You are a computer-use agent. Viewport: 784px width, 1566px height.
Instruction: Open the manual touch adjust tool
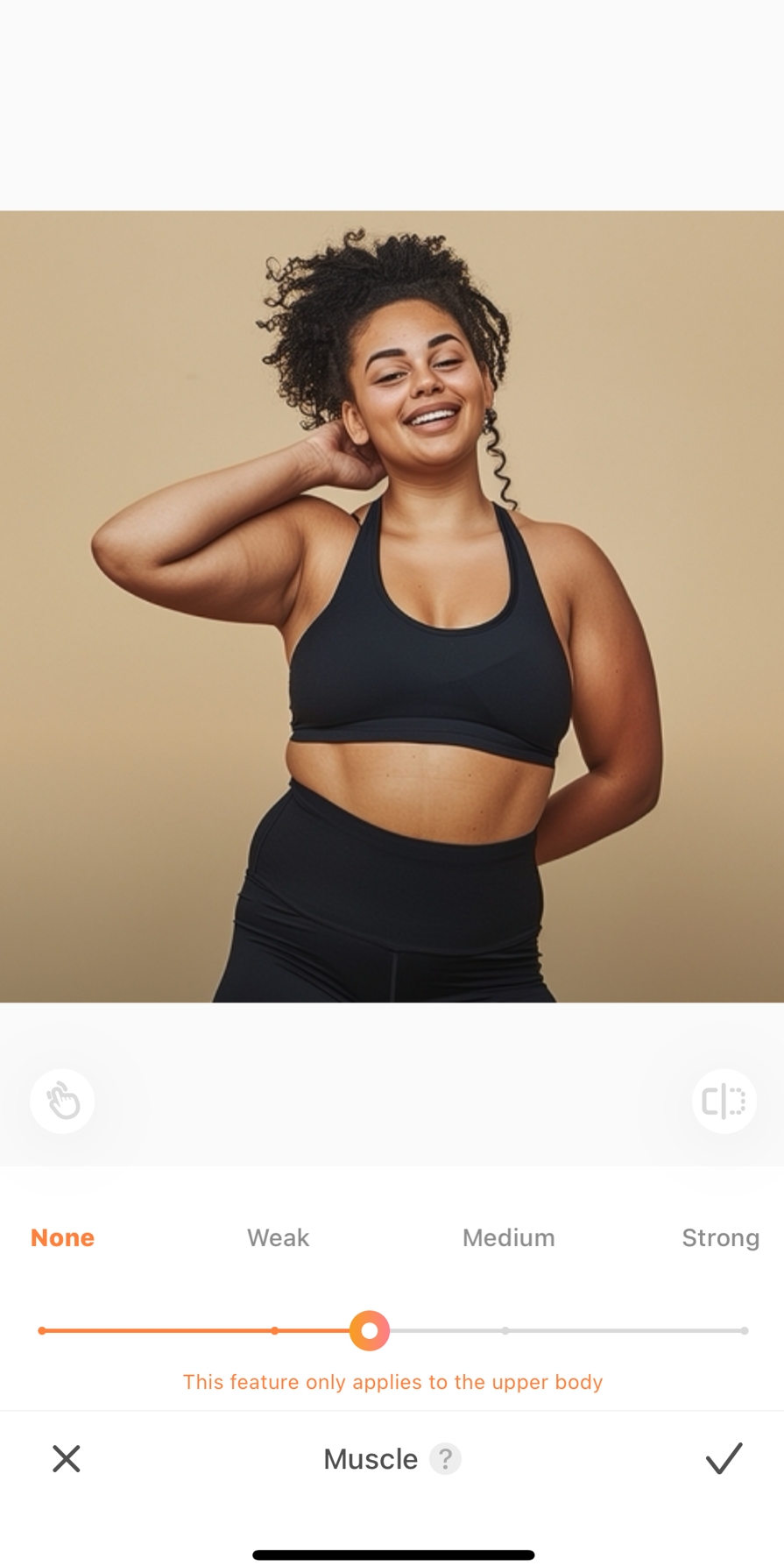tap(62, 1101)
